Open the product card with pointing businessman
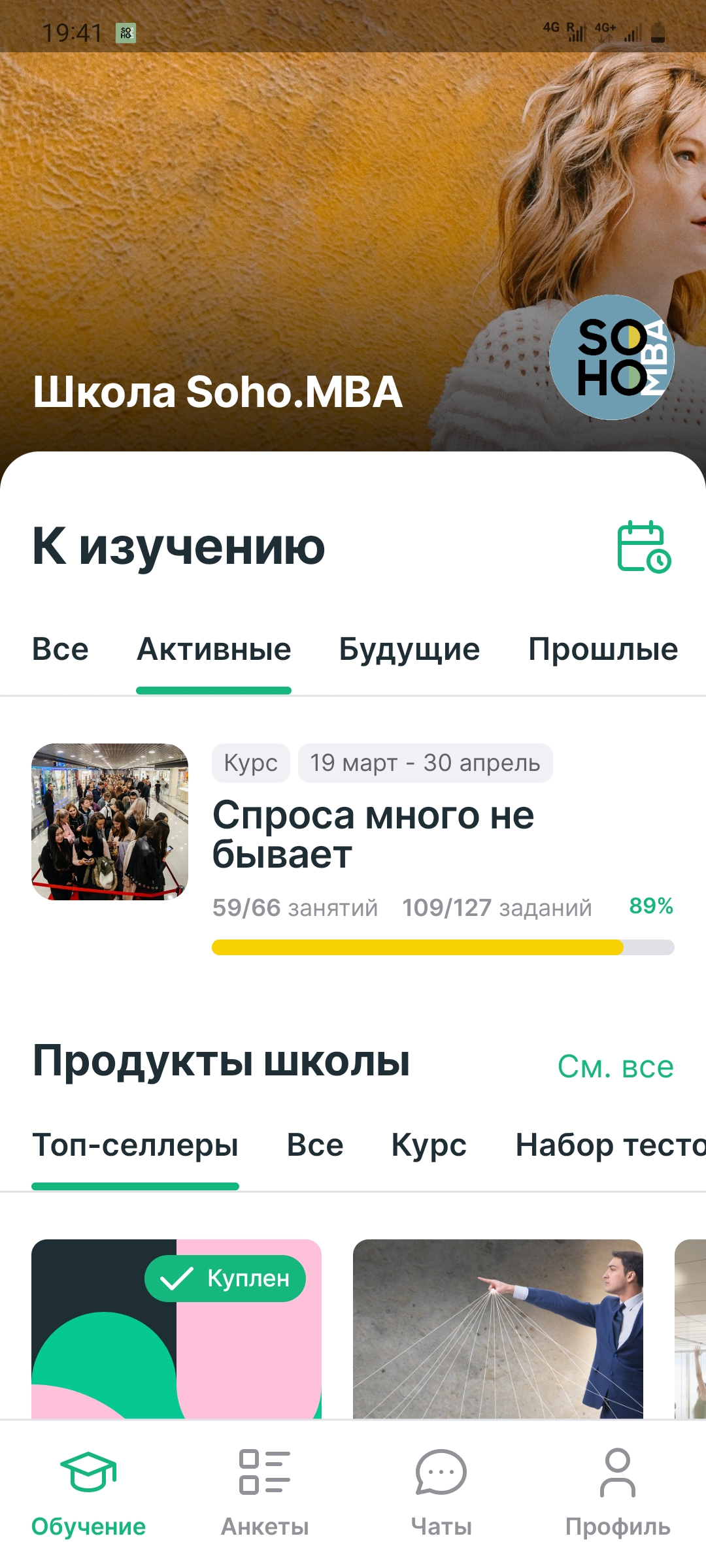The width and height of the screenshot is (706, 1568). point(498,1329)
